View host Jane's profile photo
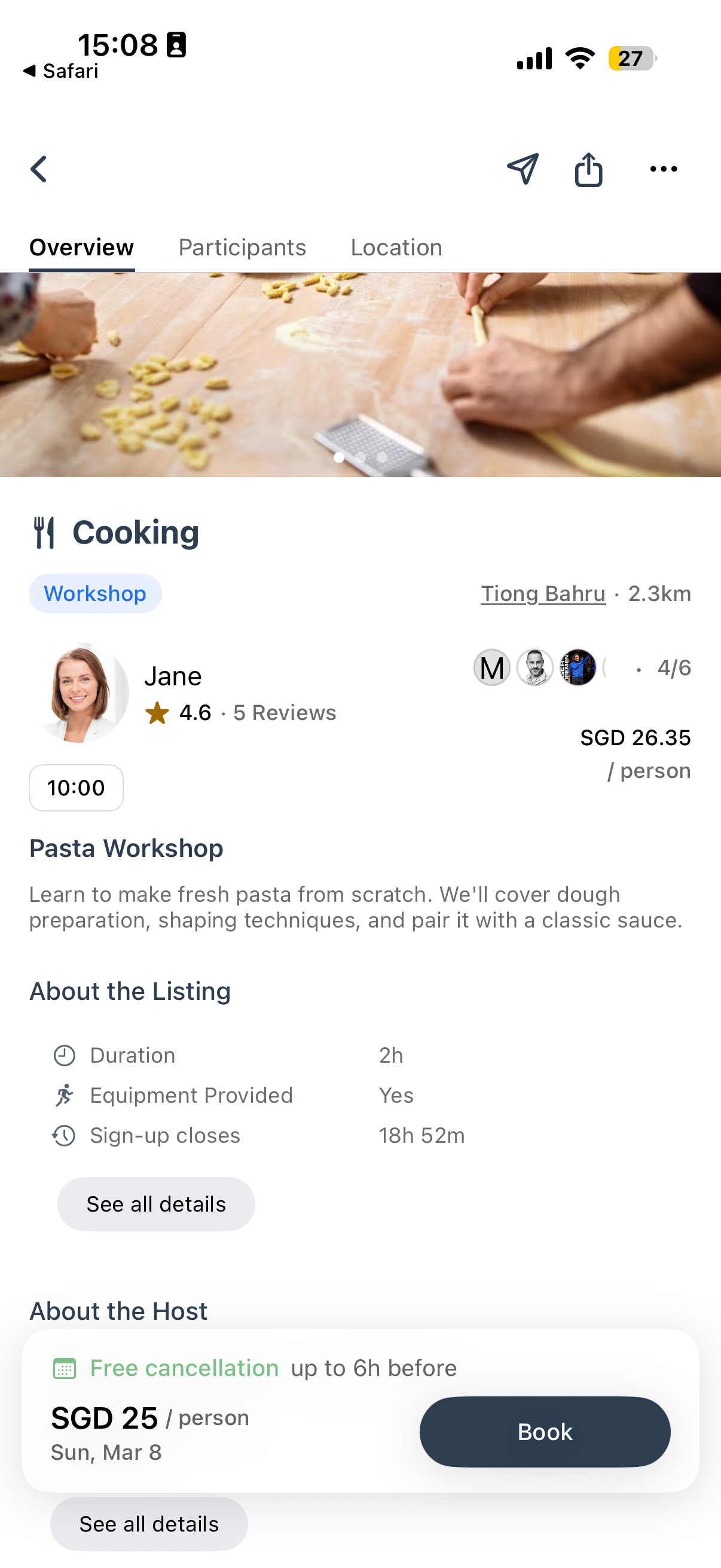721x1568 pixels. [x=80, y=693]
